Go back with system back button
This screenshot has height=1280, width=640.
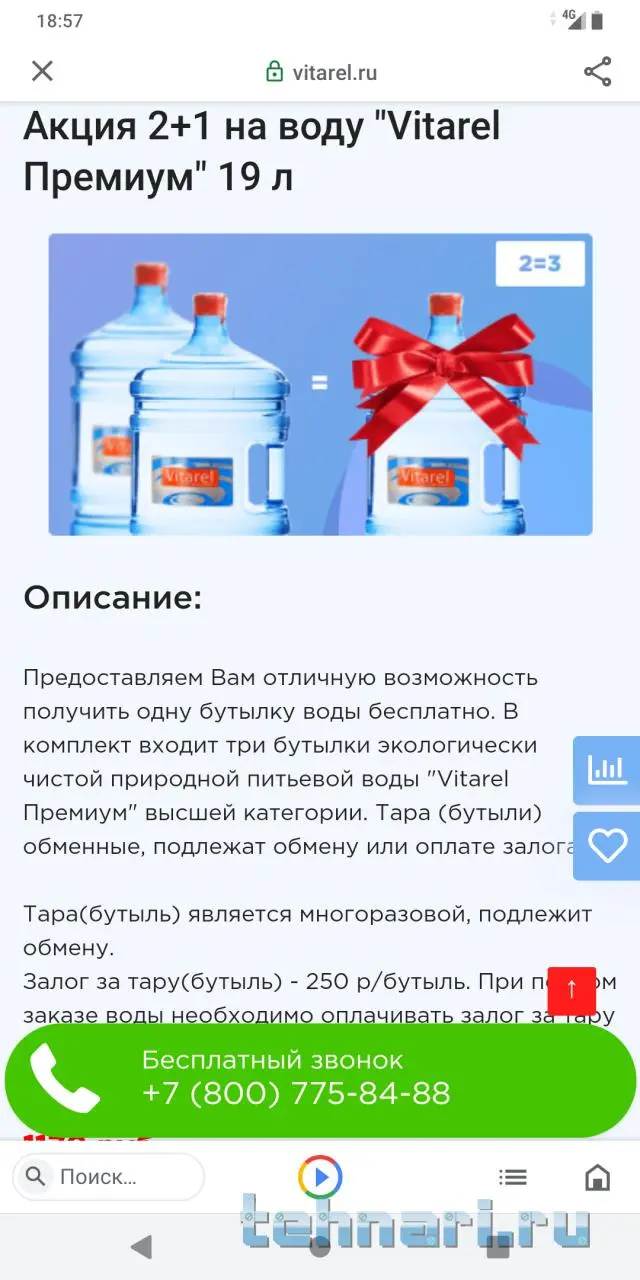click(142, 1246)
